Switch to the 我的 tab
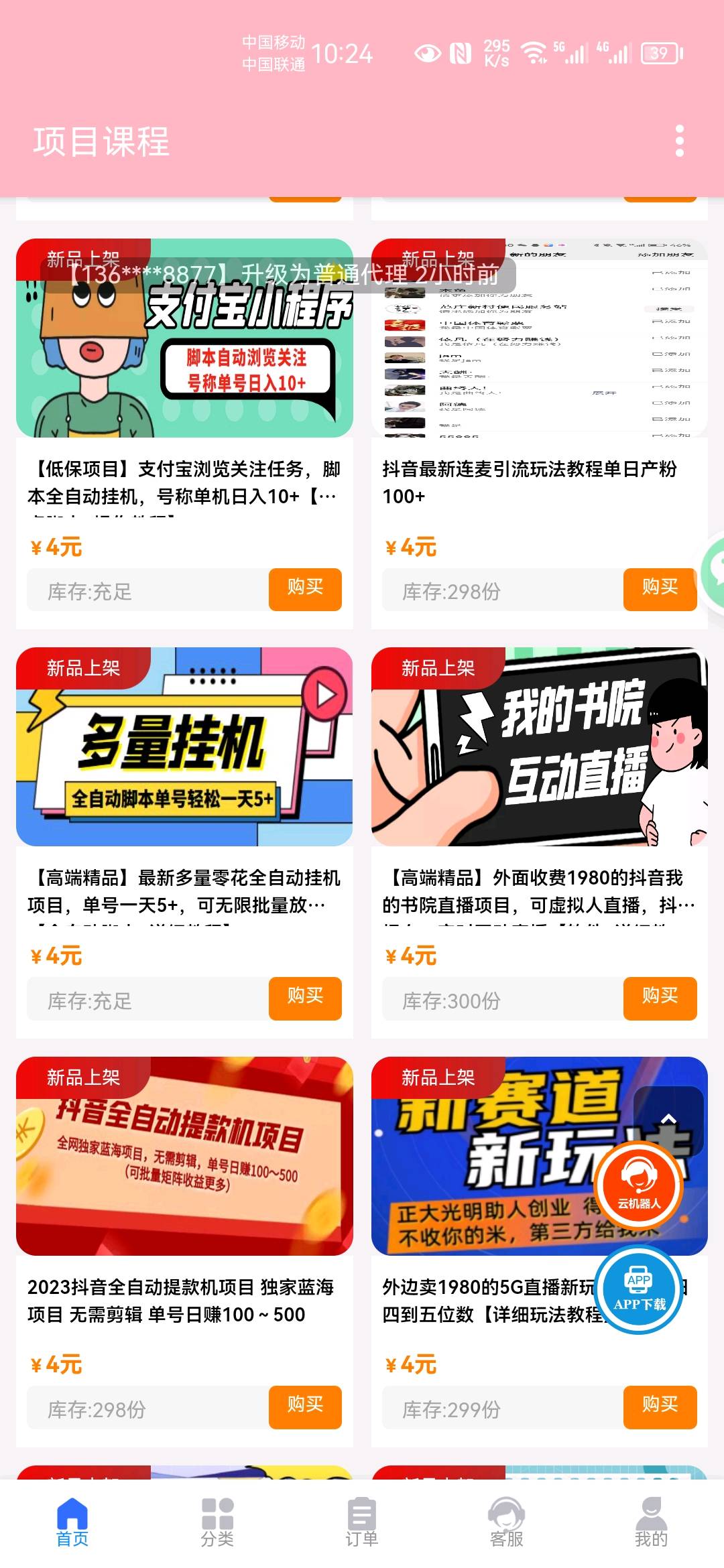724x1568 pixels. click(651, 1522)
